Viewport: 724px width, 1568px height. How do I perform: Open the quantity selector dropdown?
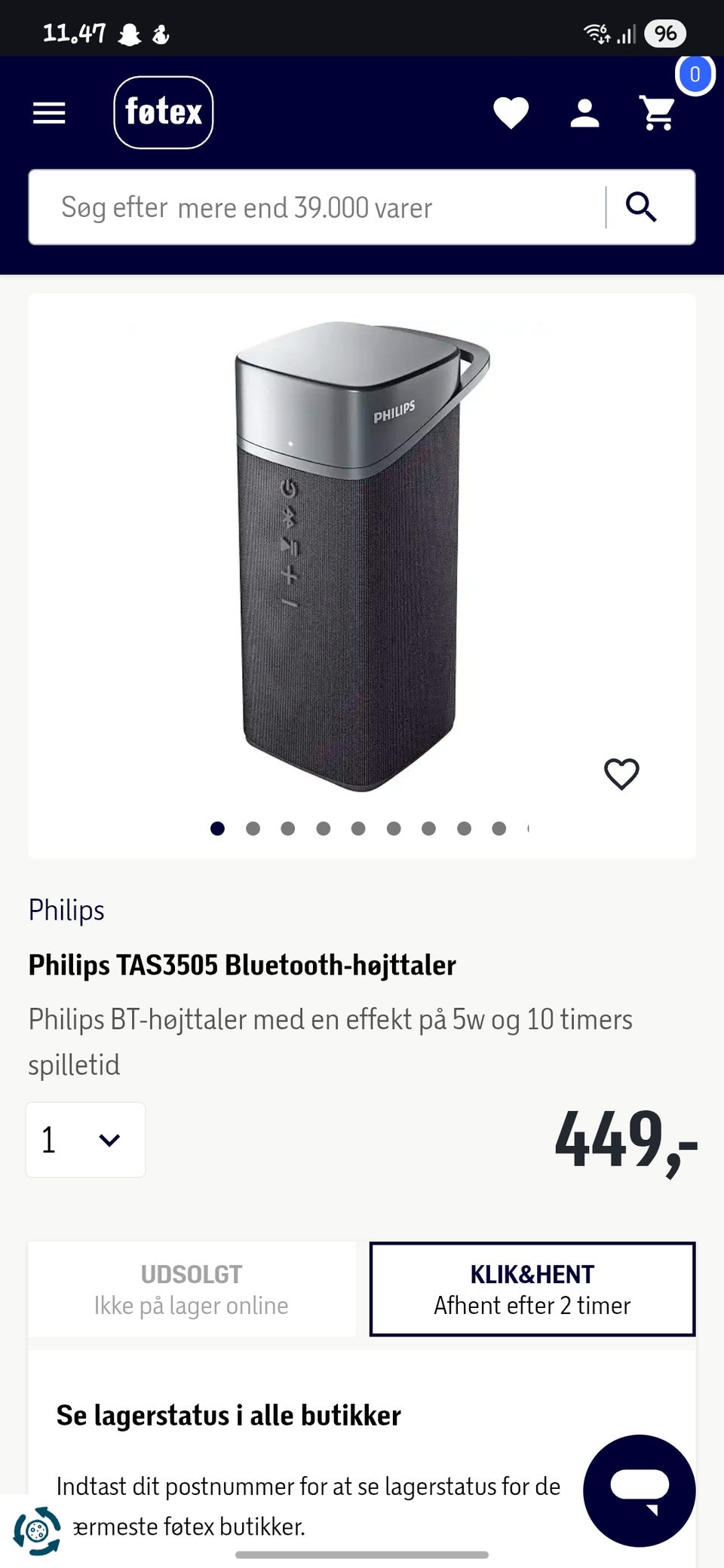(x=85, y=1140)
